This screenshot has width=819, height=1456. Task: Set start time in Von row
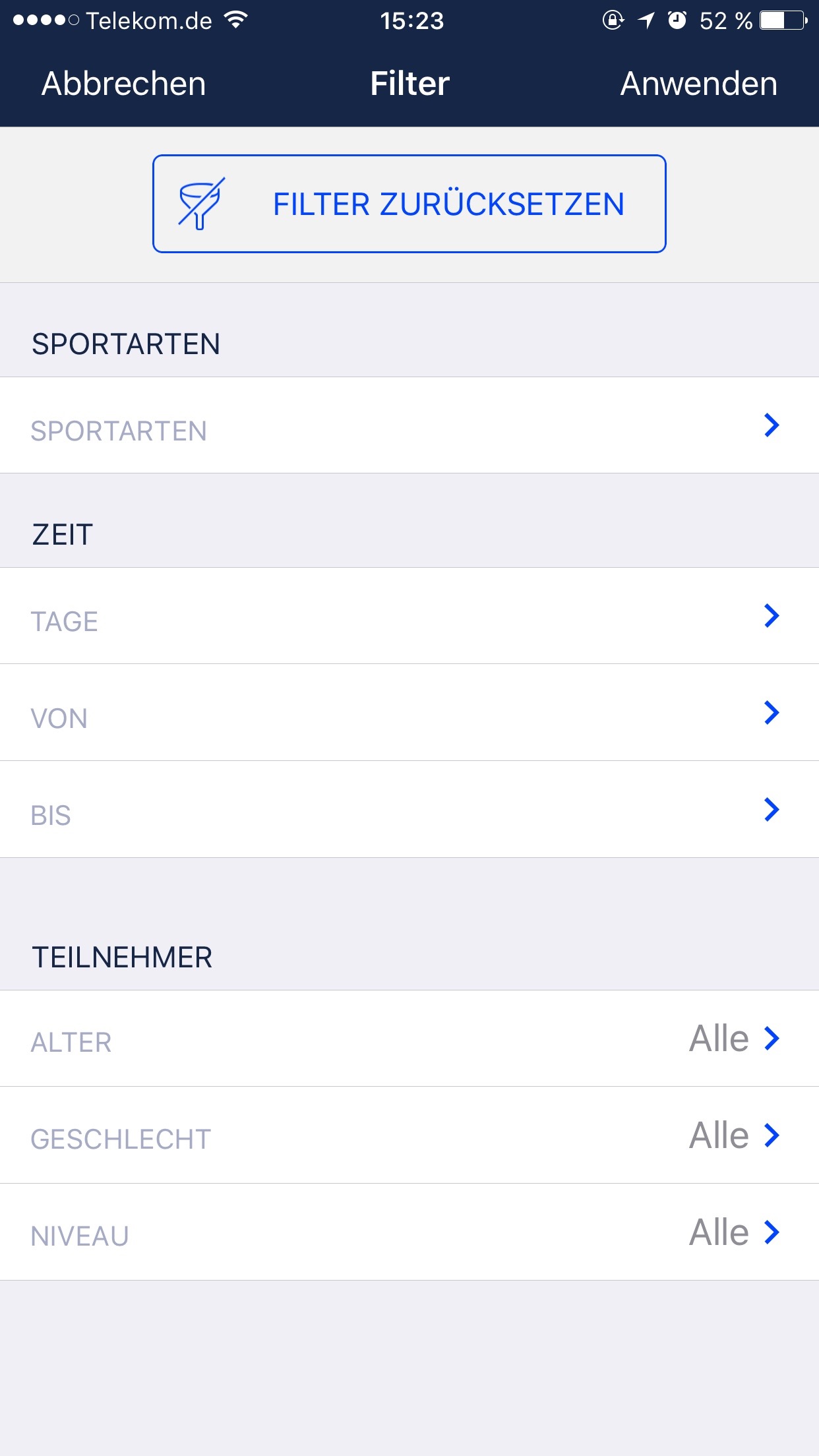pos(409,713)
